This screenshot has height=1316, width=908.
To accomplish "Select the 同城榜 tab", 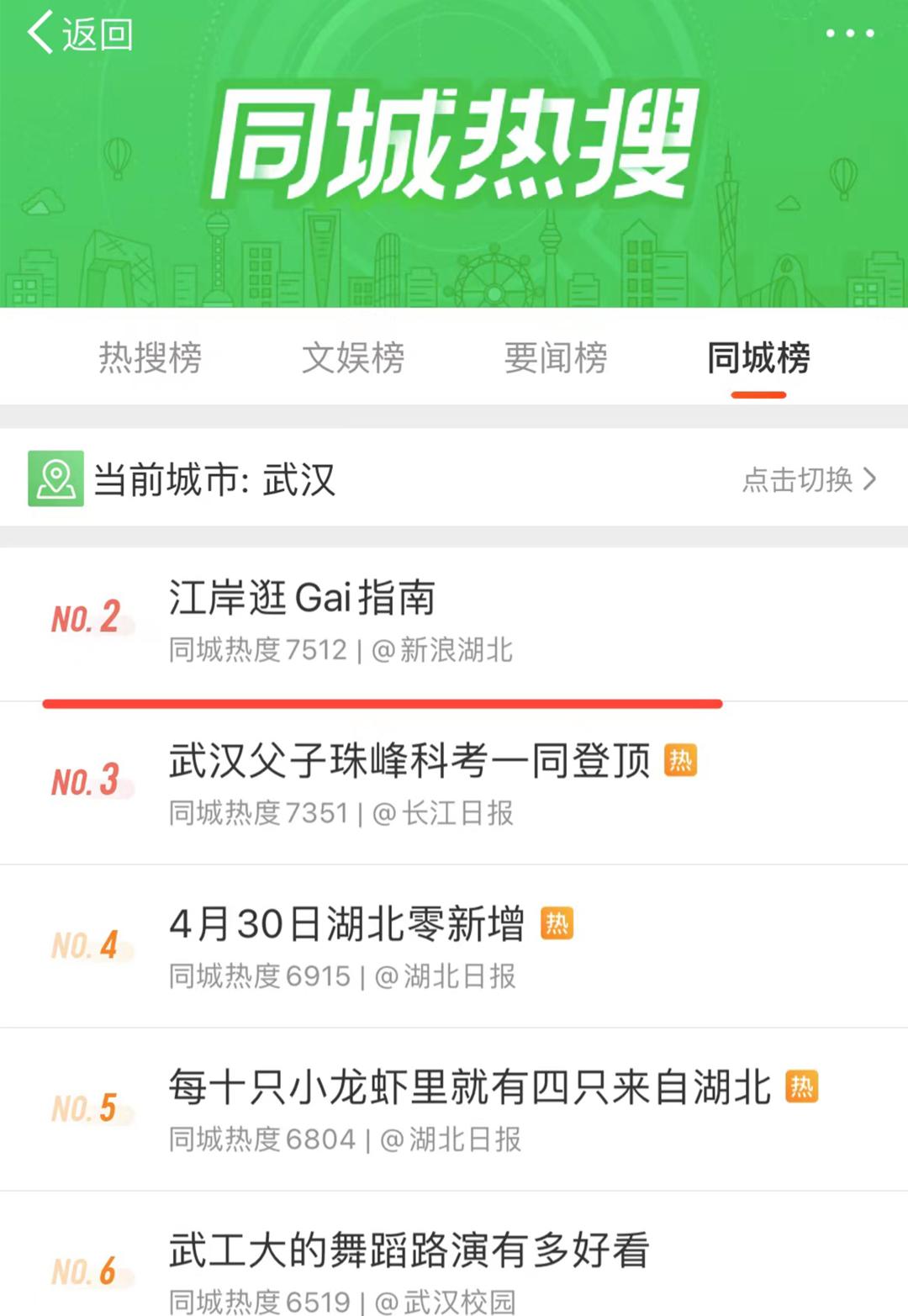I will 758,358.
